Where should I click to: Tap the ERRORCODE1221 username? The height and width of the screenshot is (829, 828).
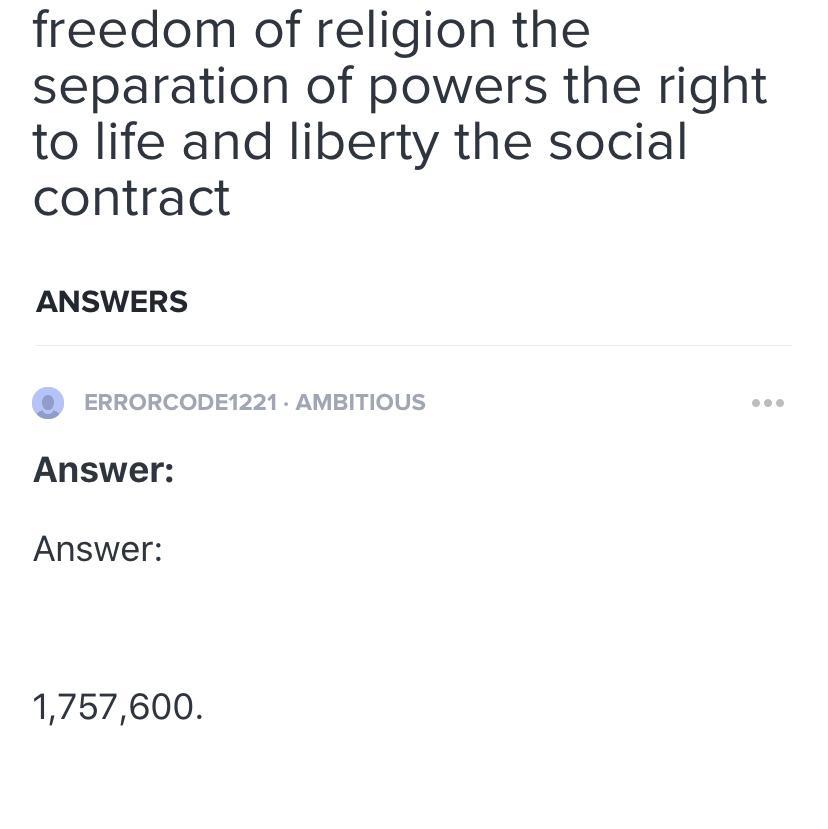[180, 402]
